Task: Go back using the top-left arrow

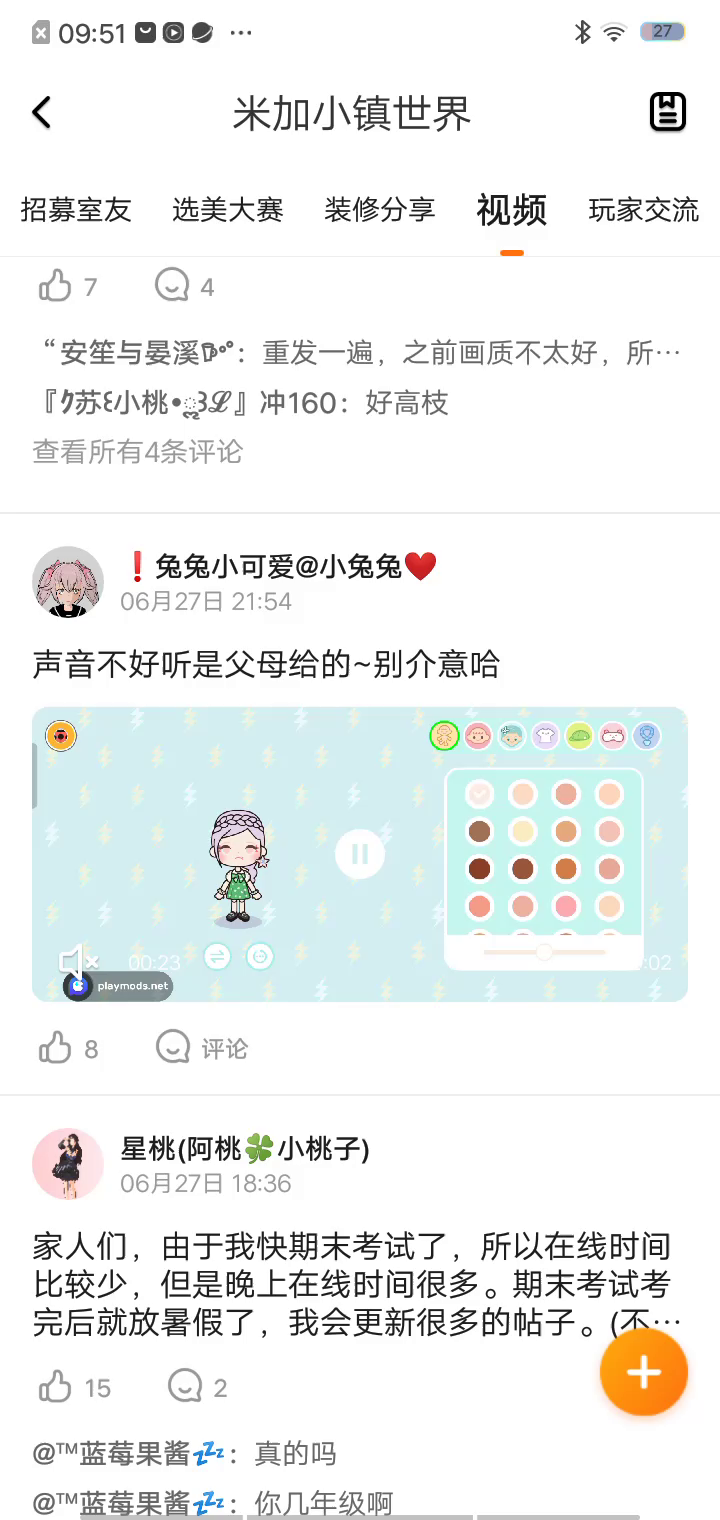Action: point(41,113)
